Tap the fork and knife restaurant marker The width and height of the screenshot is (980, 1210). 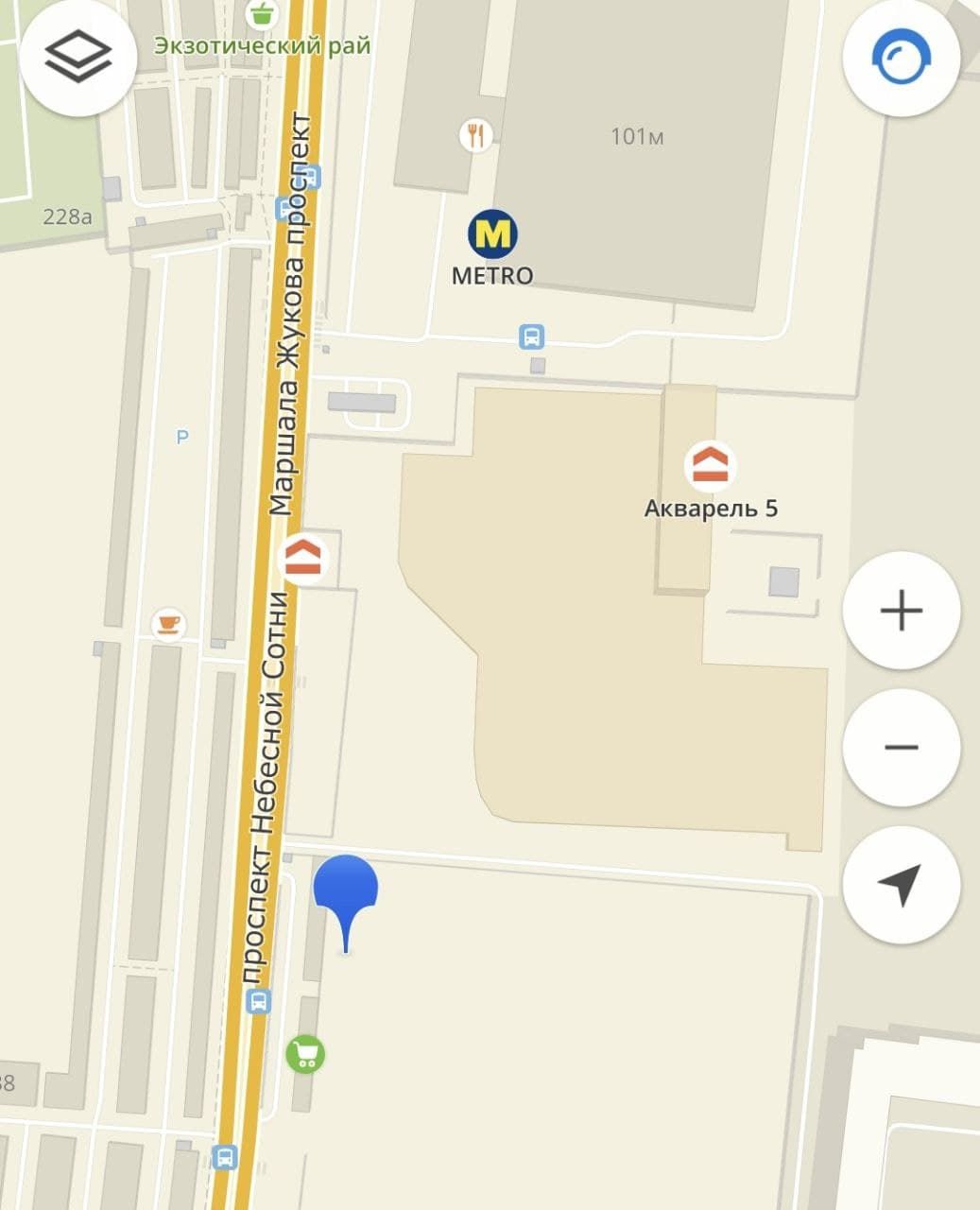click(476, 135)
